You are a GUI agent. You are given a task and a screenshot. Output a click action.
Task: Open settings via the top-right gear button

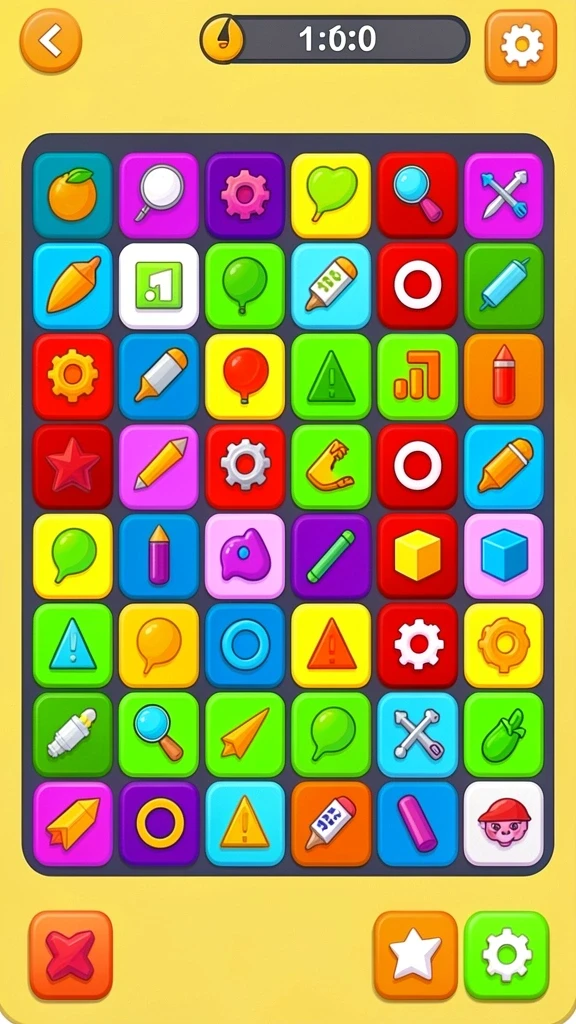(521, 46)
